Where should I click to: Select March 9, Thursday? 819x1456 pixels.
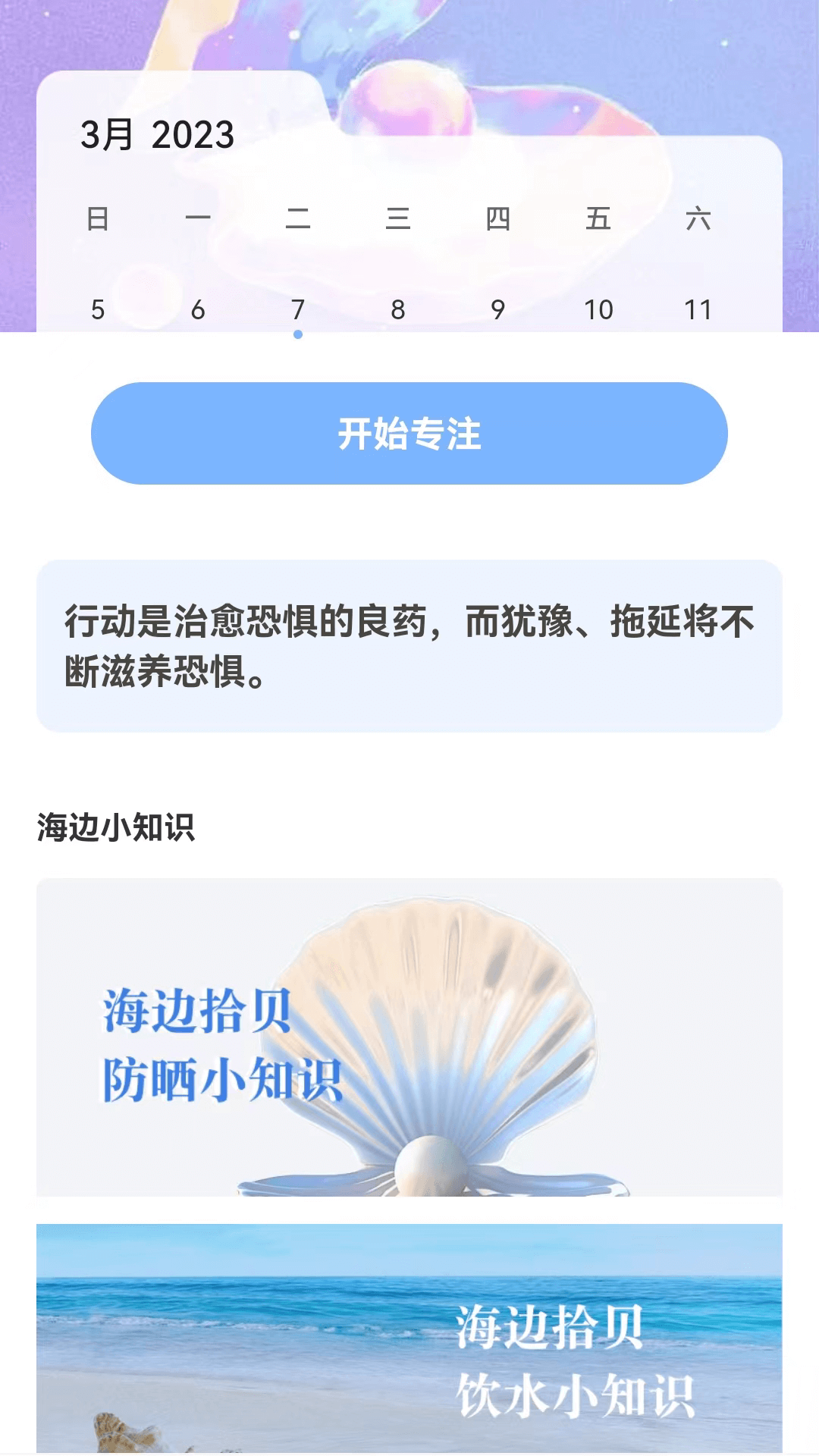(498, 308)
